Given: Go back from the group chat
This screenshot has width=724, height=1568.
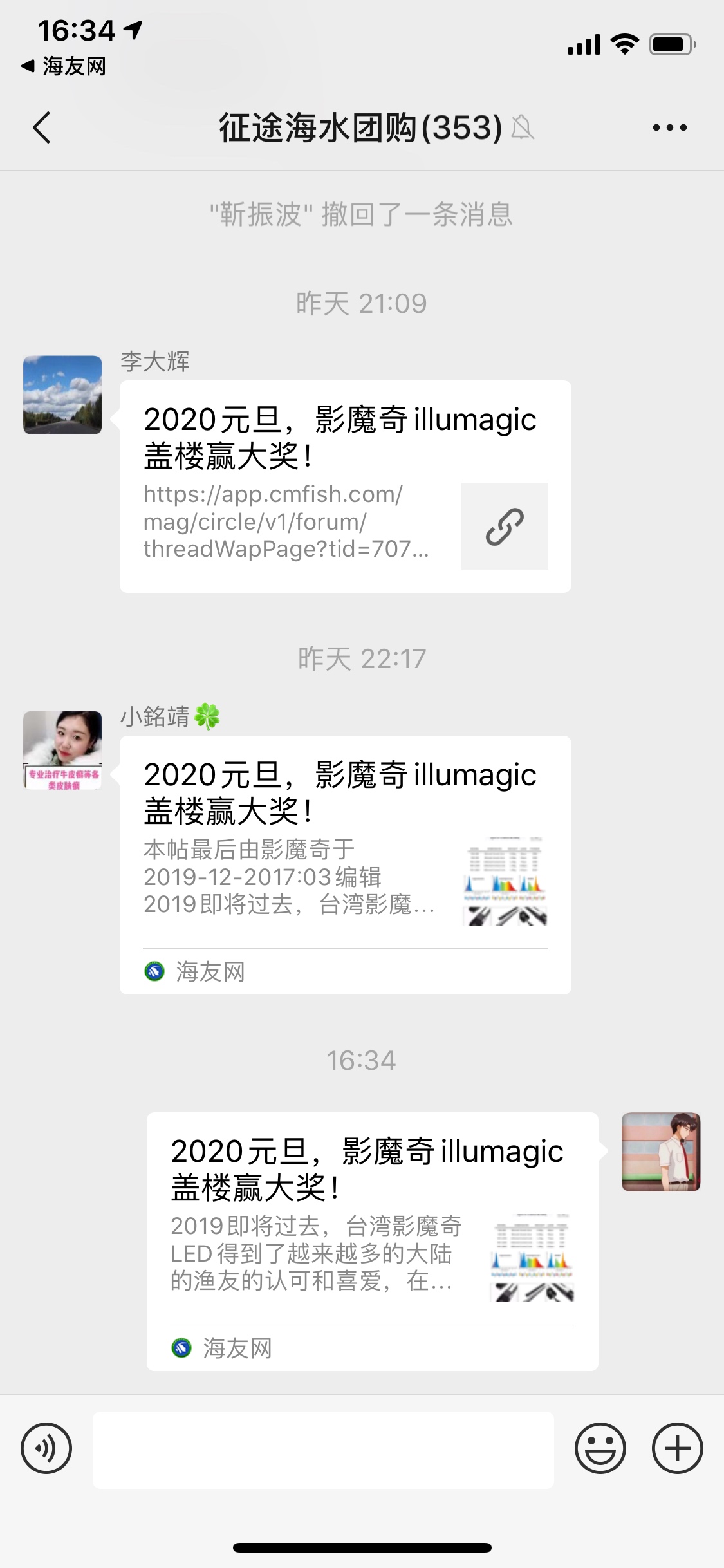Looking at the screenshot, I should click(x=42, y=127).
